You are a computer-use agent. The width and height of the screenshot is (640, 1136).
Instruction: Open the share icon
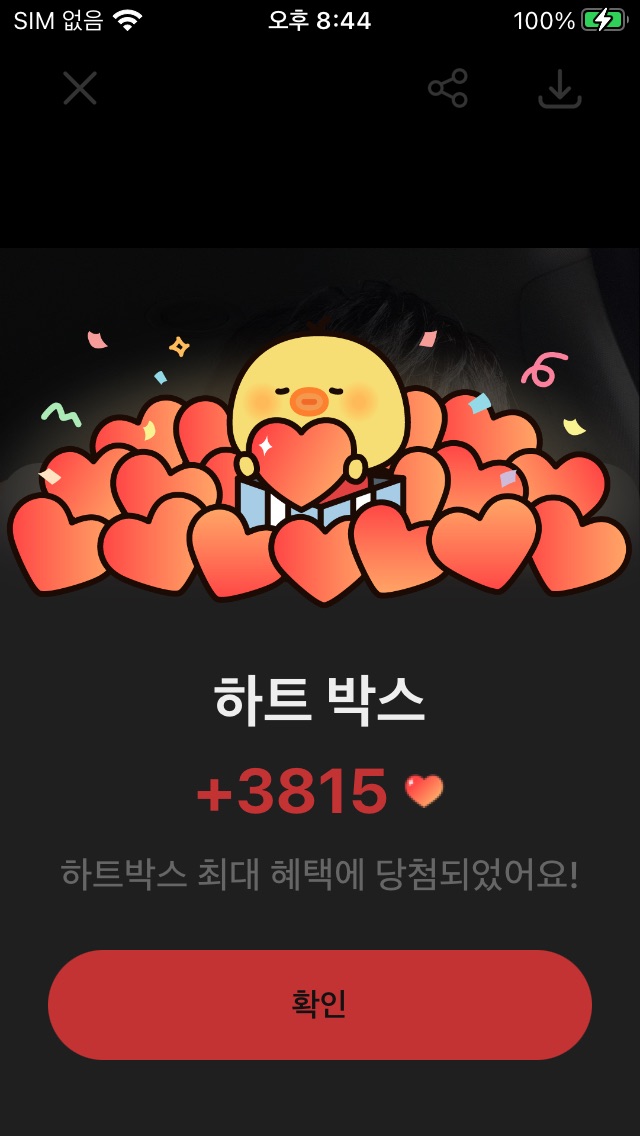click(447, 88)
